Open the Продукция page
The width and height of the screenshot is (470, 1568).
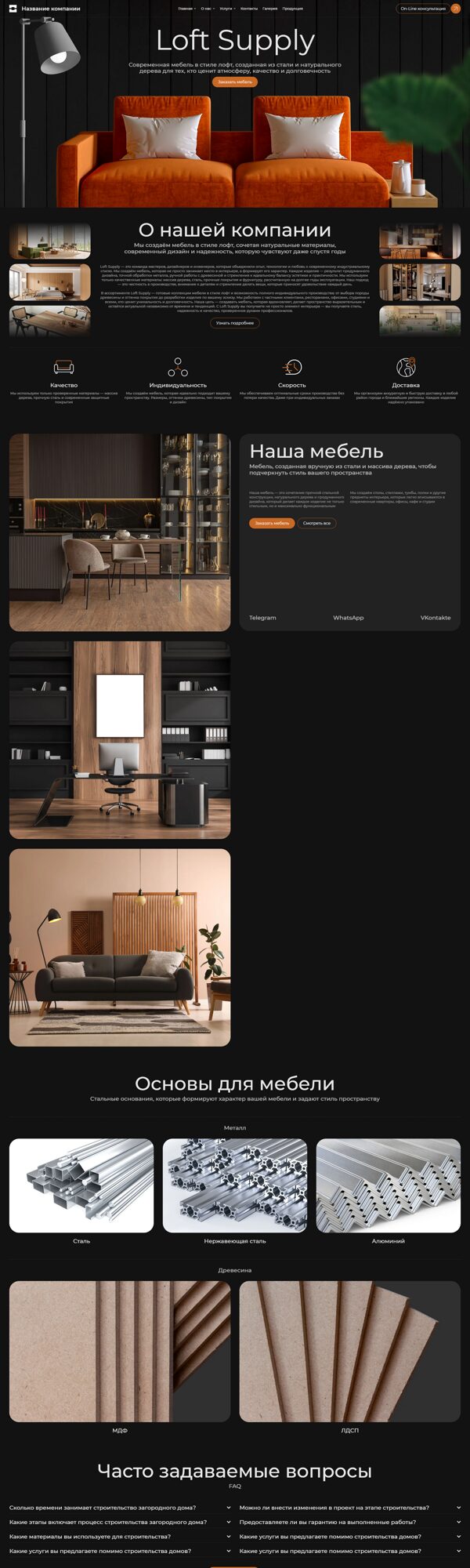coord(293,9)
